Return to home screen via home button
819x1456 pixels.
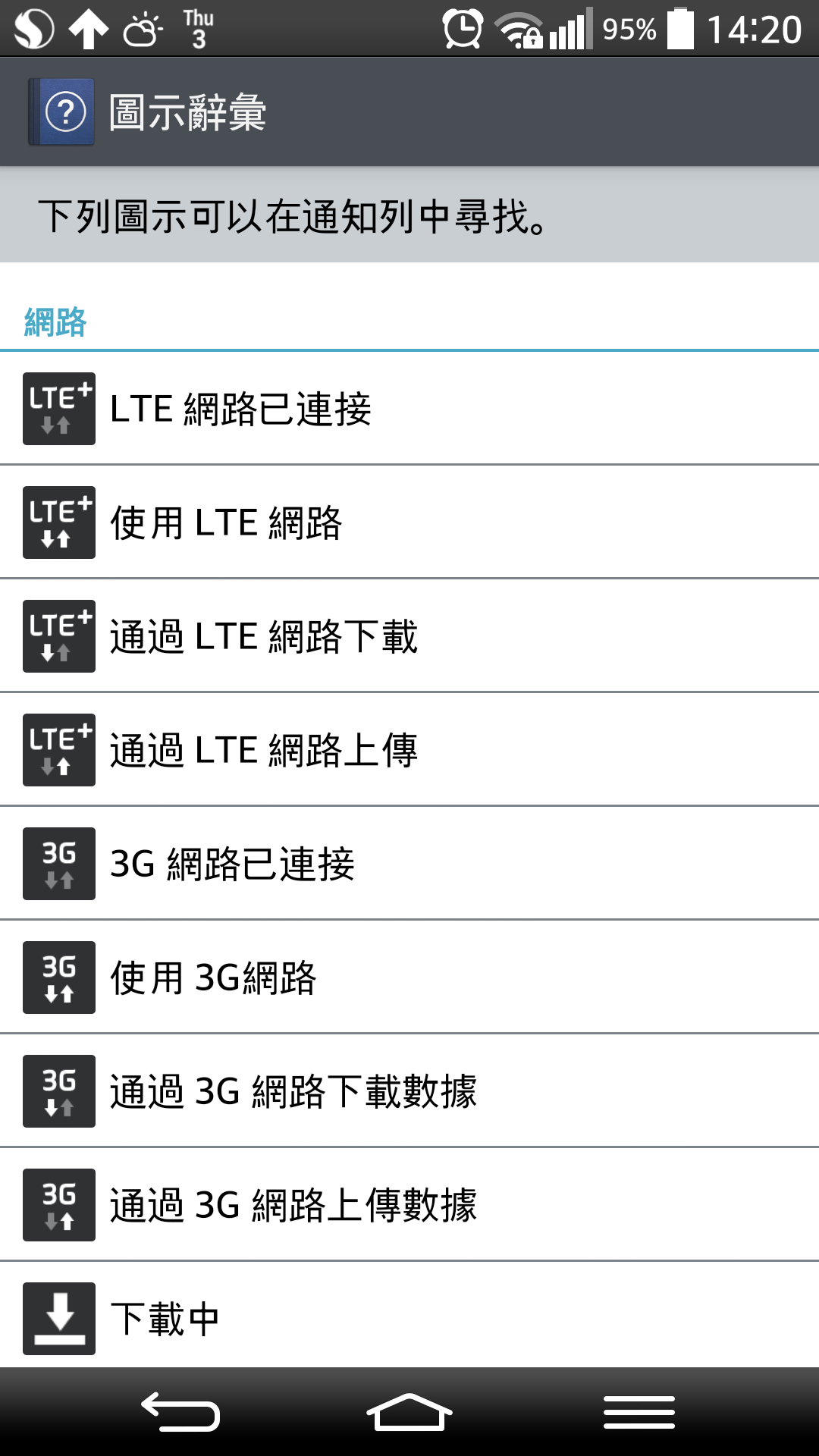(x=409, y=1412)
